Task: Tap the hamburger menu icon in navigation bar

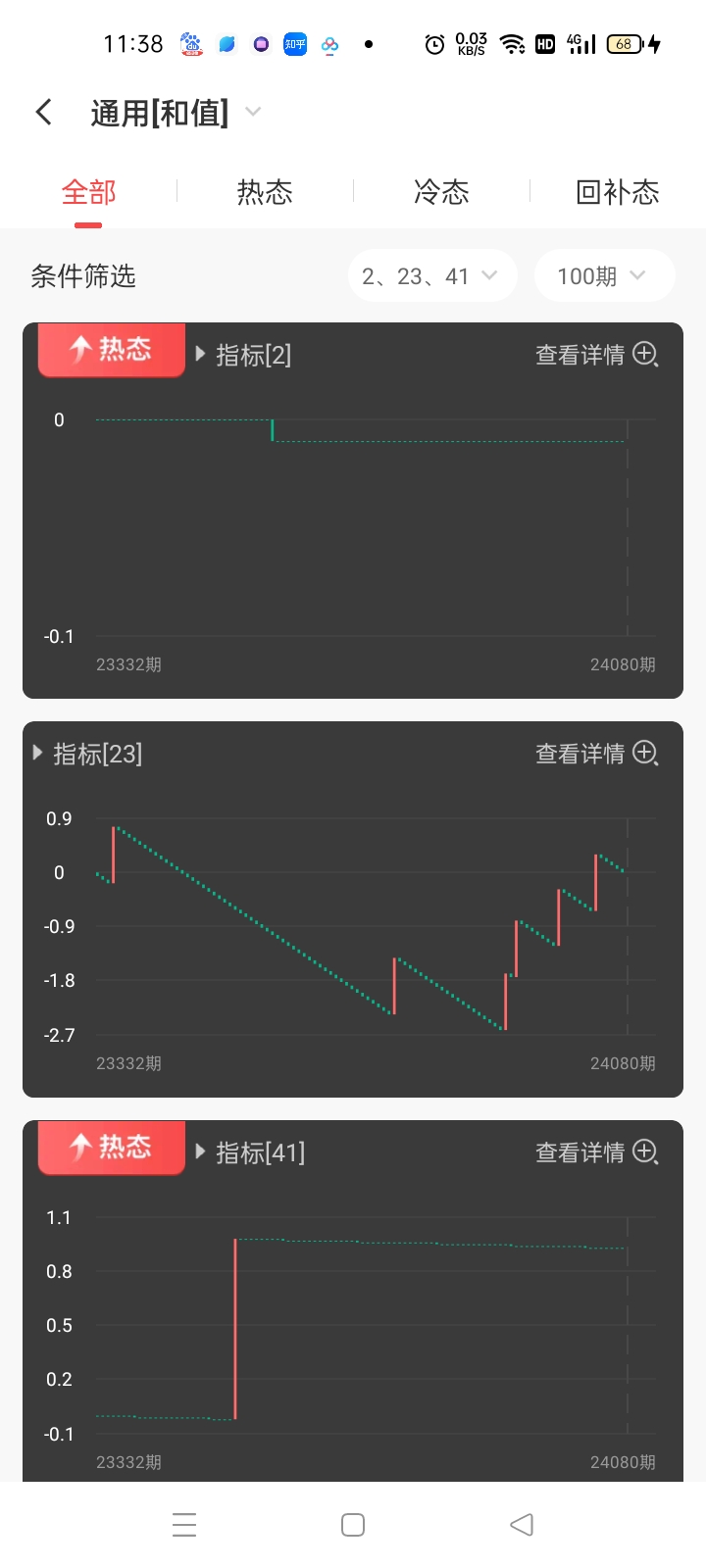Action: pos(184,1524)
